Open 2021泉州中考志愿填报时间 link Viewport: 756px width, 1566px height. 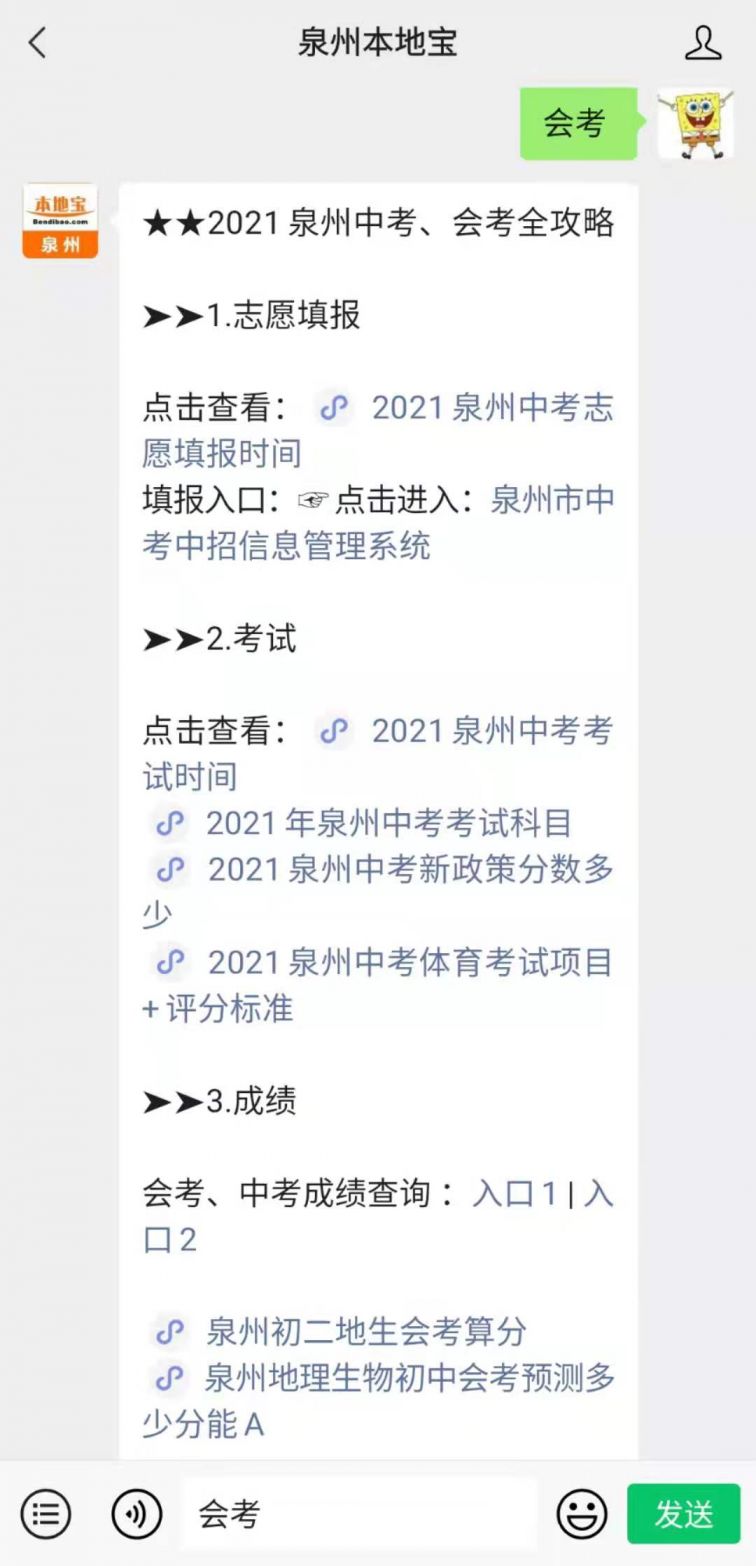[491, 408]
